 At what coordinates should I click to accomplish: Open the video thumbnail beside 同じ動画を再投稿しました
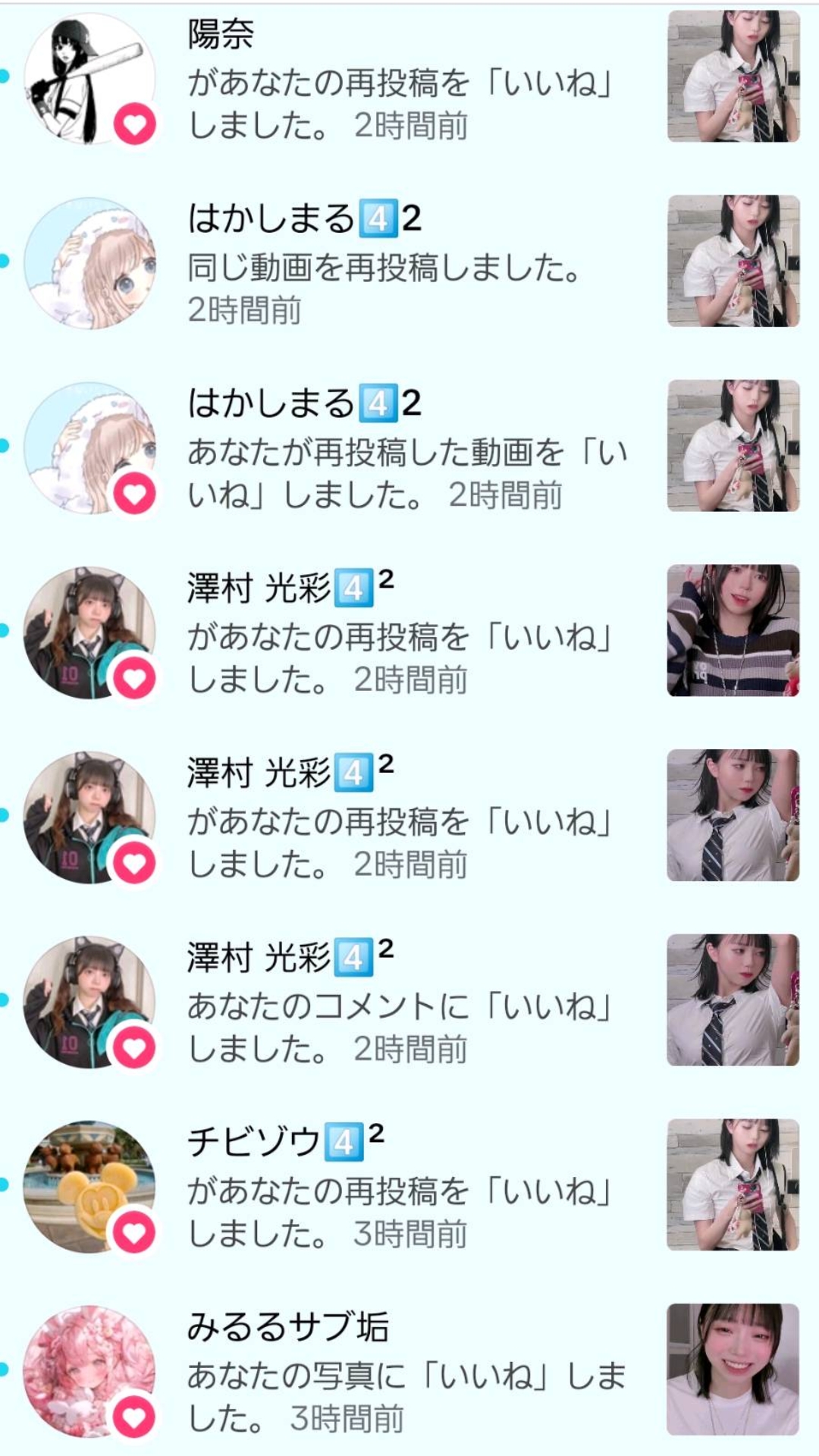733,262
